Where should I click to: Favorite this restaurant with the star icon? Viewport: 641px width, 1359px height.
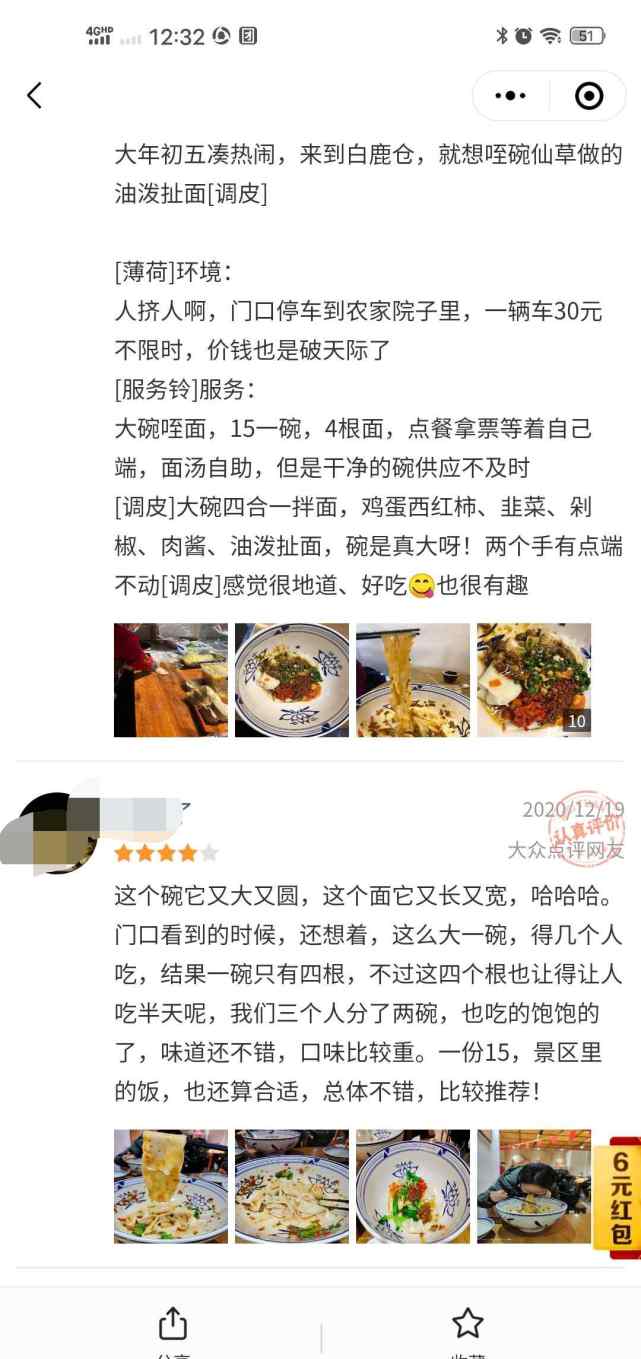pos(467,1324)
